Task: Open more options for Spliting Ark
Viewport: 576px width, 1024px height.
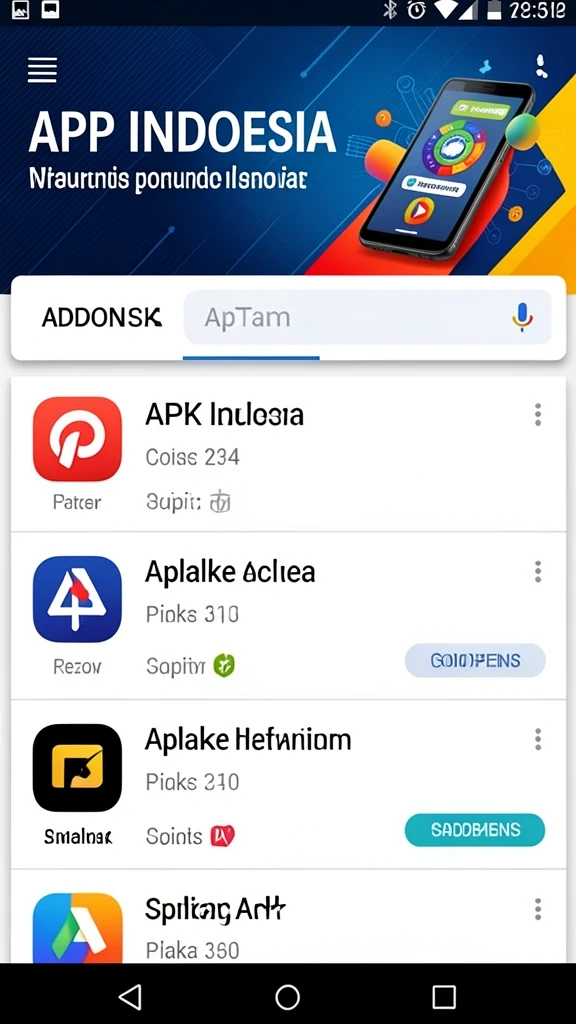Action: pos(537,908)
